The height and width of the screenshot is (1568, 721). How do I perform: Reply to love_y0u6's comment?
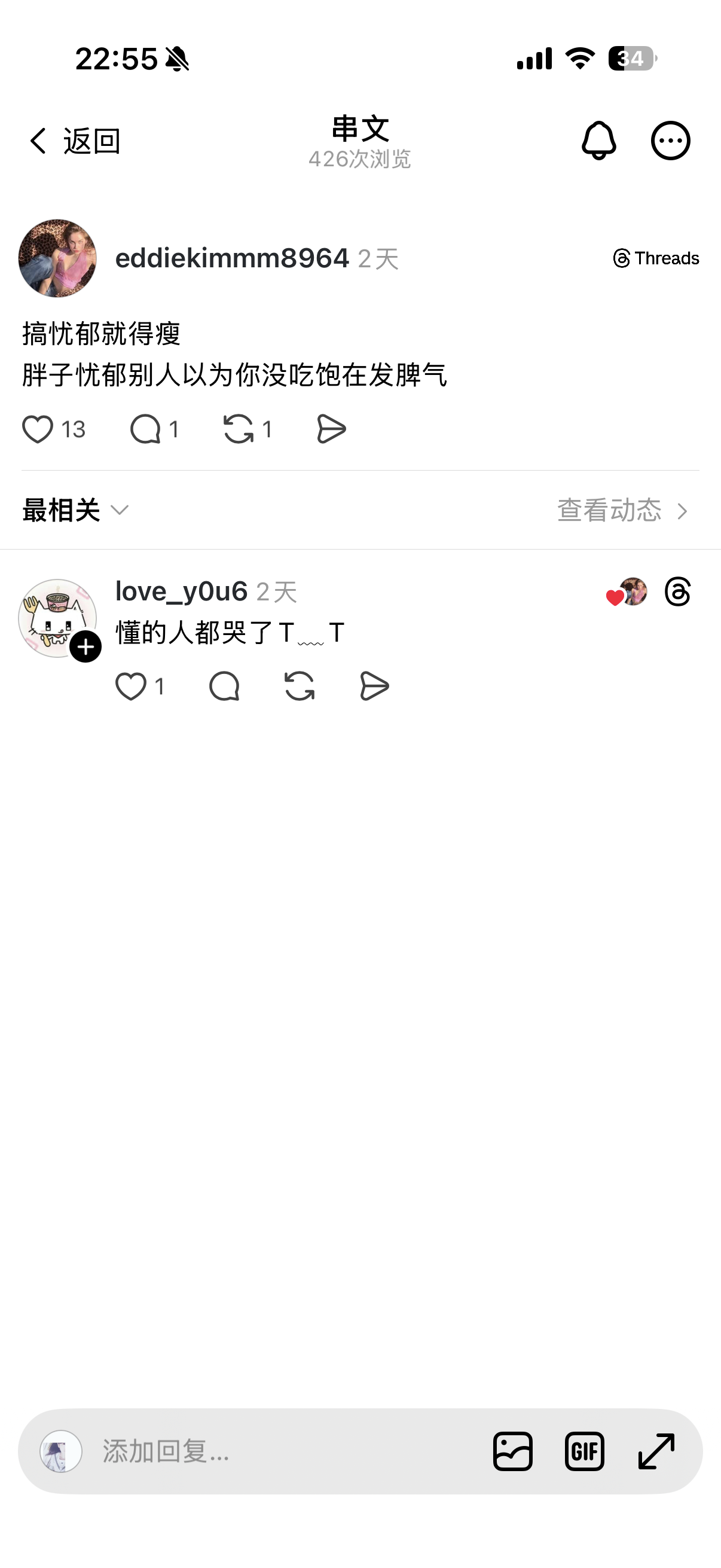click(224, 687)
